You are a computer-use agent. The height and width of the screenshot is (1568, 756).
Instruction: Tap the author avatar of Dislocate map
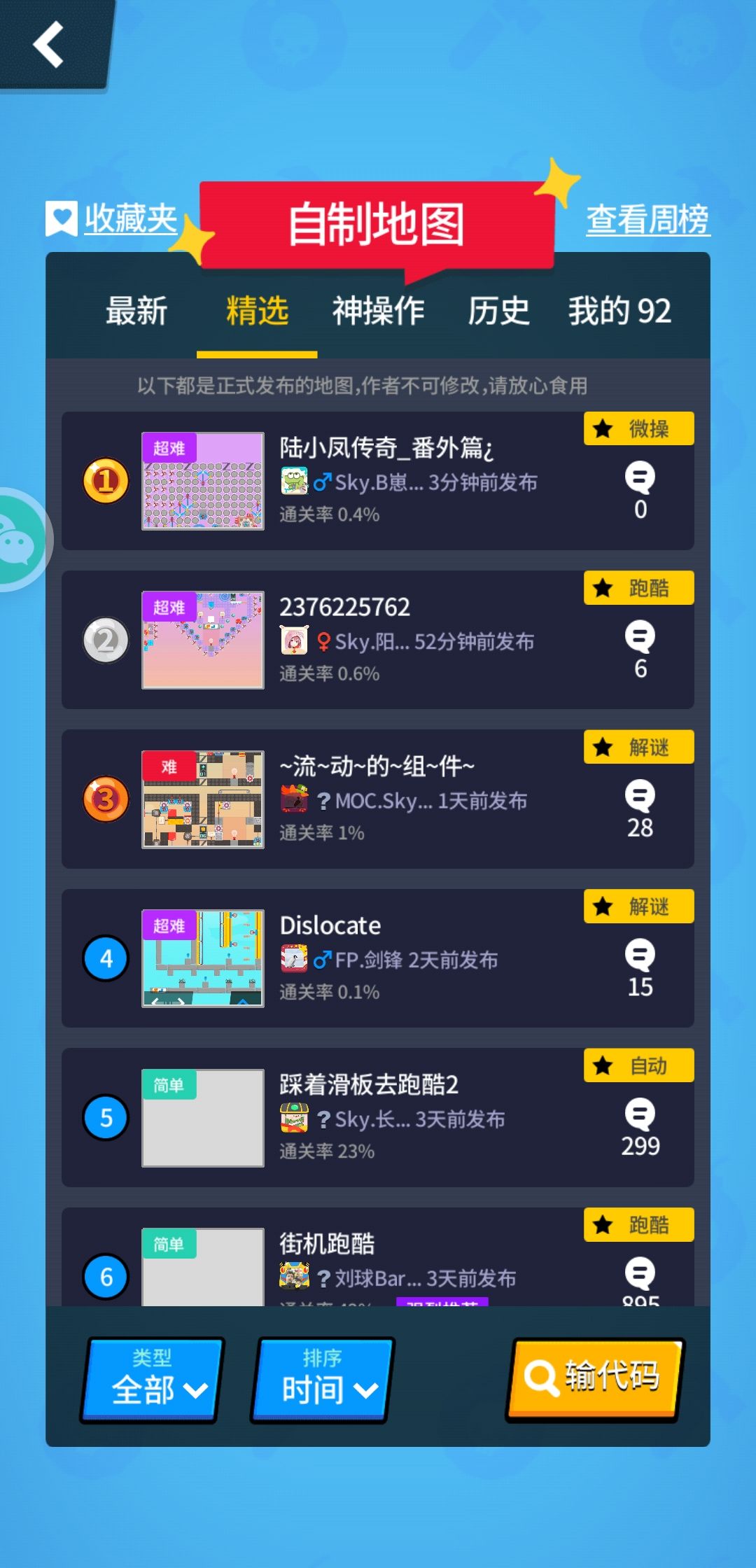293,960
